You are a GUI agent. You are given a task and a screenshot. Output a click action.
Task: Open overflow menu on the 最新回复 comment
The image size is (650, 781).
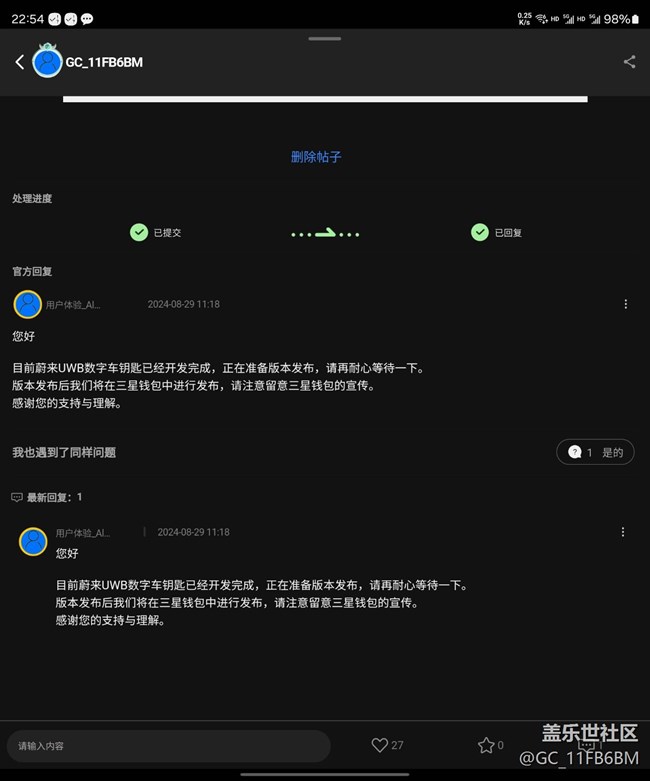click(x=623, y=532)
